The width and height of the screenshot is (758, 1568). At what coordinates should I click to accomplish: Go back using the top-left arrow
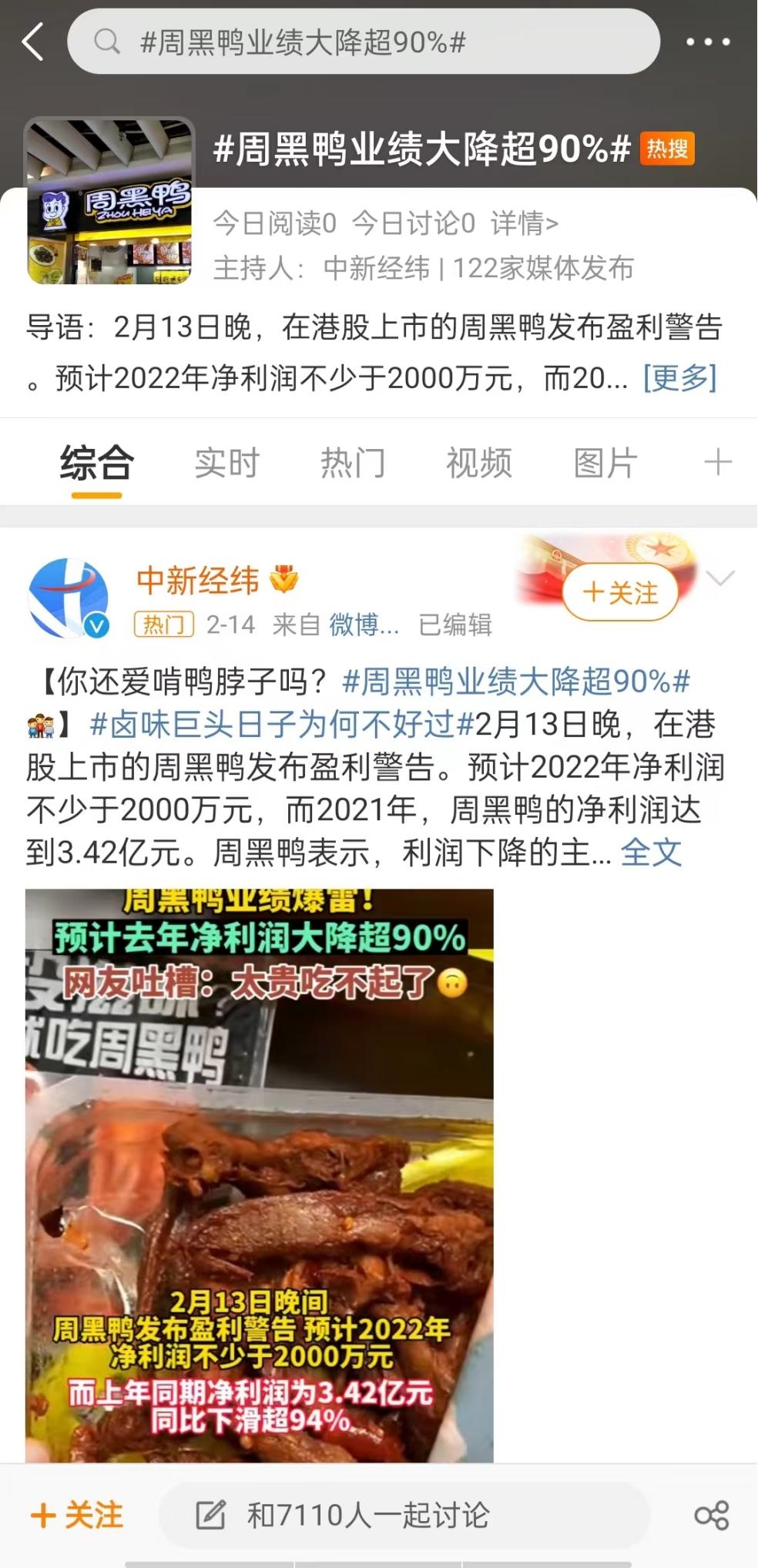[33, 42]
